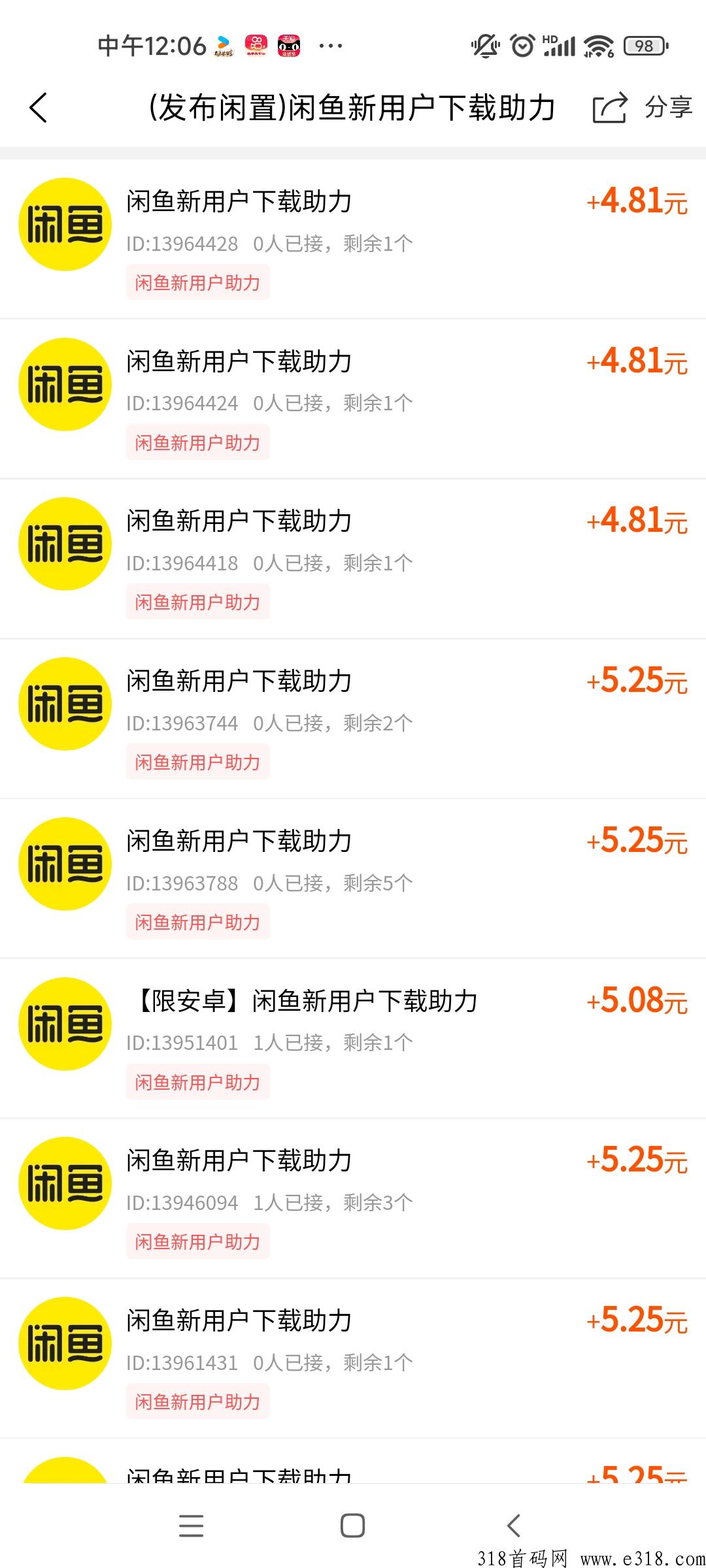706x1568 pixels.
Task: Go back using the top-left arrow
Action: pyautogui.click(x=39, y=108)
